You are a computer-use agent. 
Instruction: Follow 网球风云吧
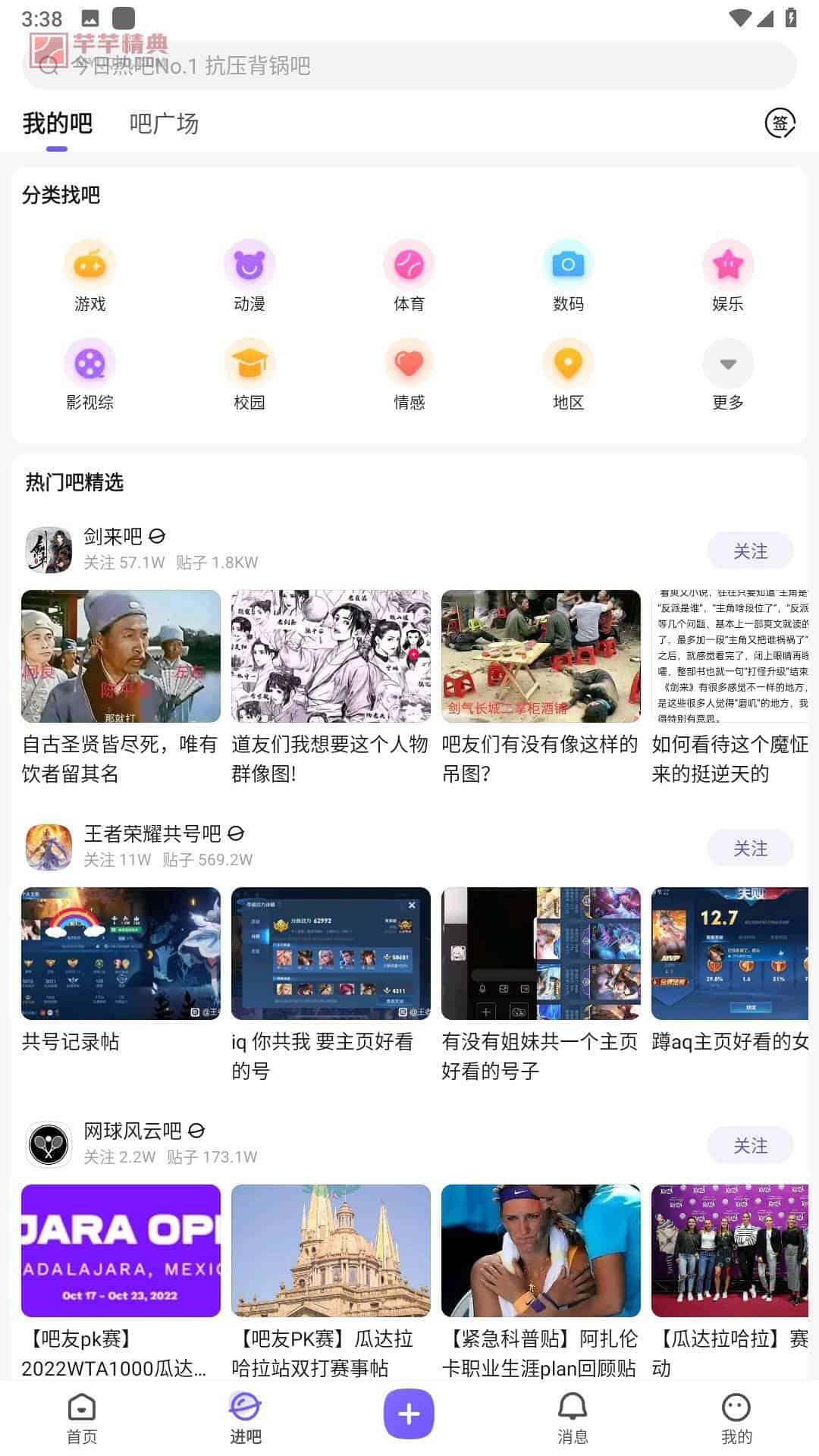(750, 1146)
